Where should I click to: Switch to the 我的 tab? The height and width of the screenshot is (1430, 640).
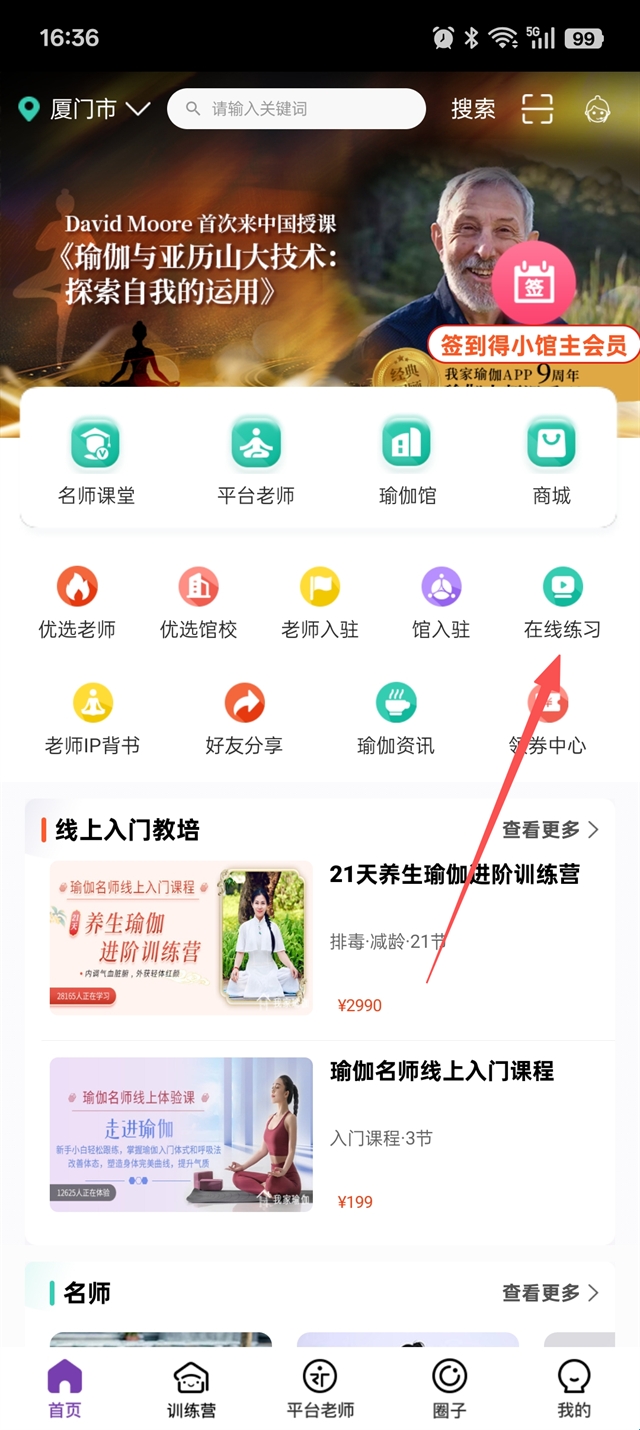[x=573, y=1388]
